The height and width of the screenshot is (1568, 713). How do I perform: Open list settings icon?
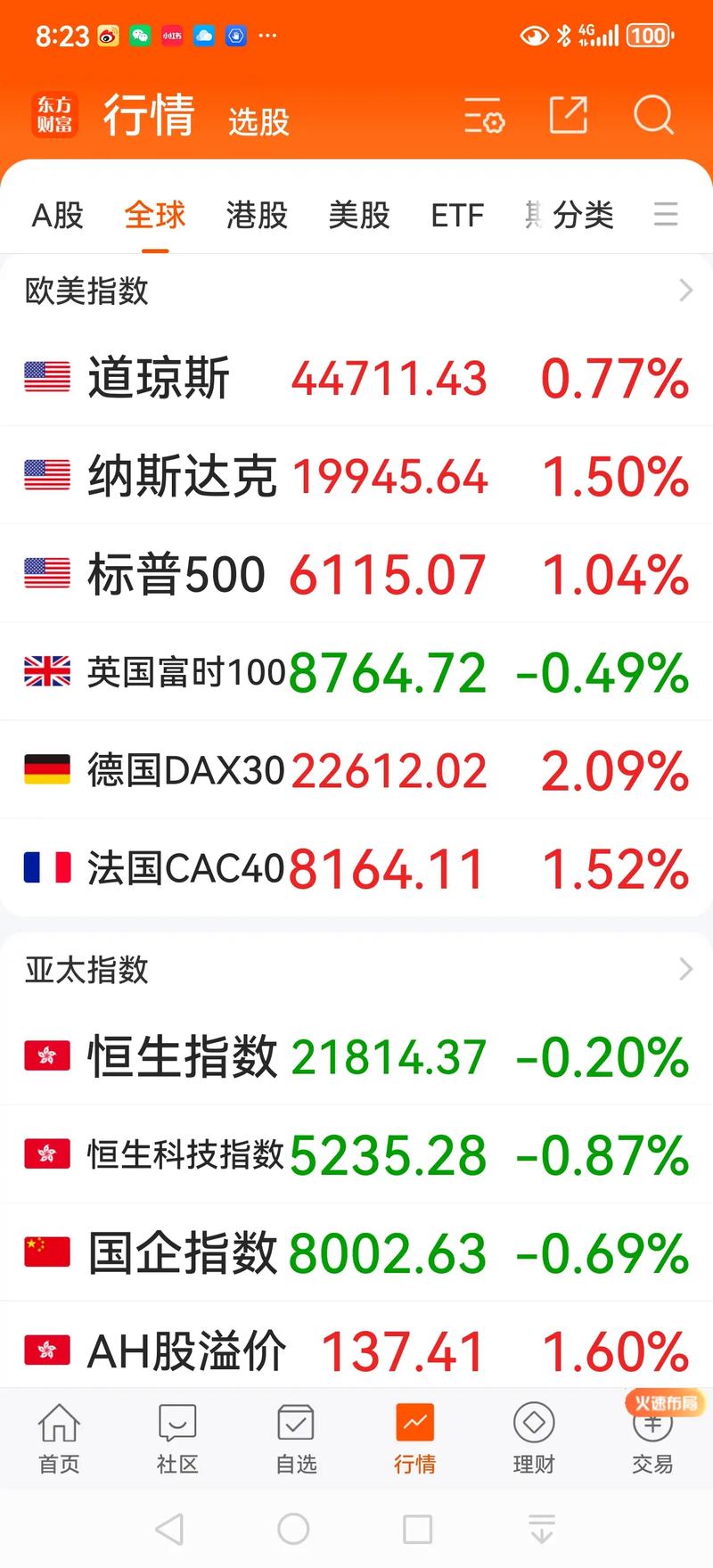point(484,116)
